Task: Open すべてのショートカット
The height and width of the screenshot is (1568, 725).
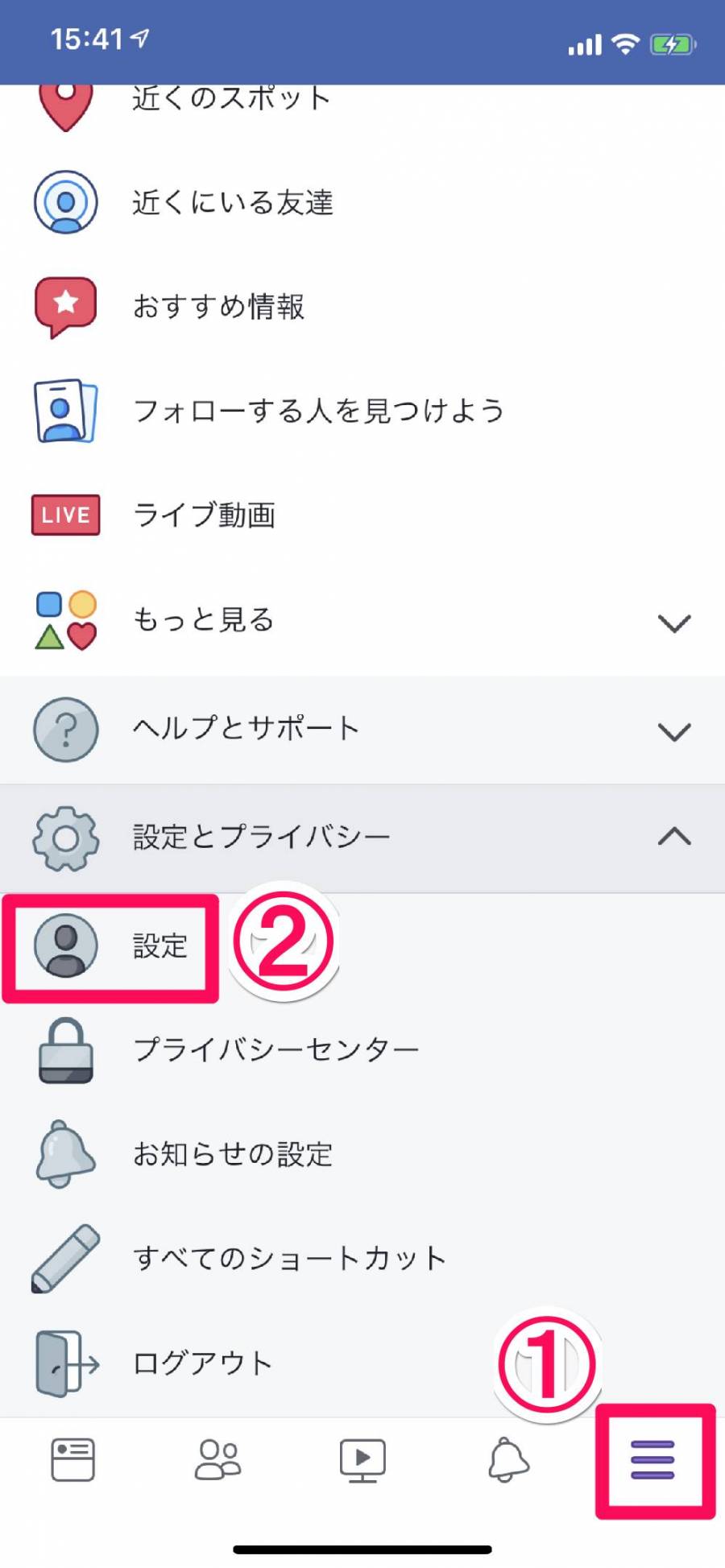Action: [362, 1259]
